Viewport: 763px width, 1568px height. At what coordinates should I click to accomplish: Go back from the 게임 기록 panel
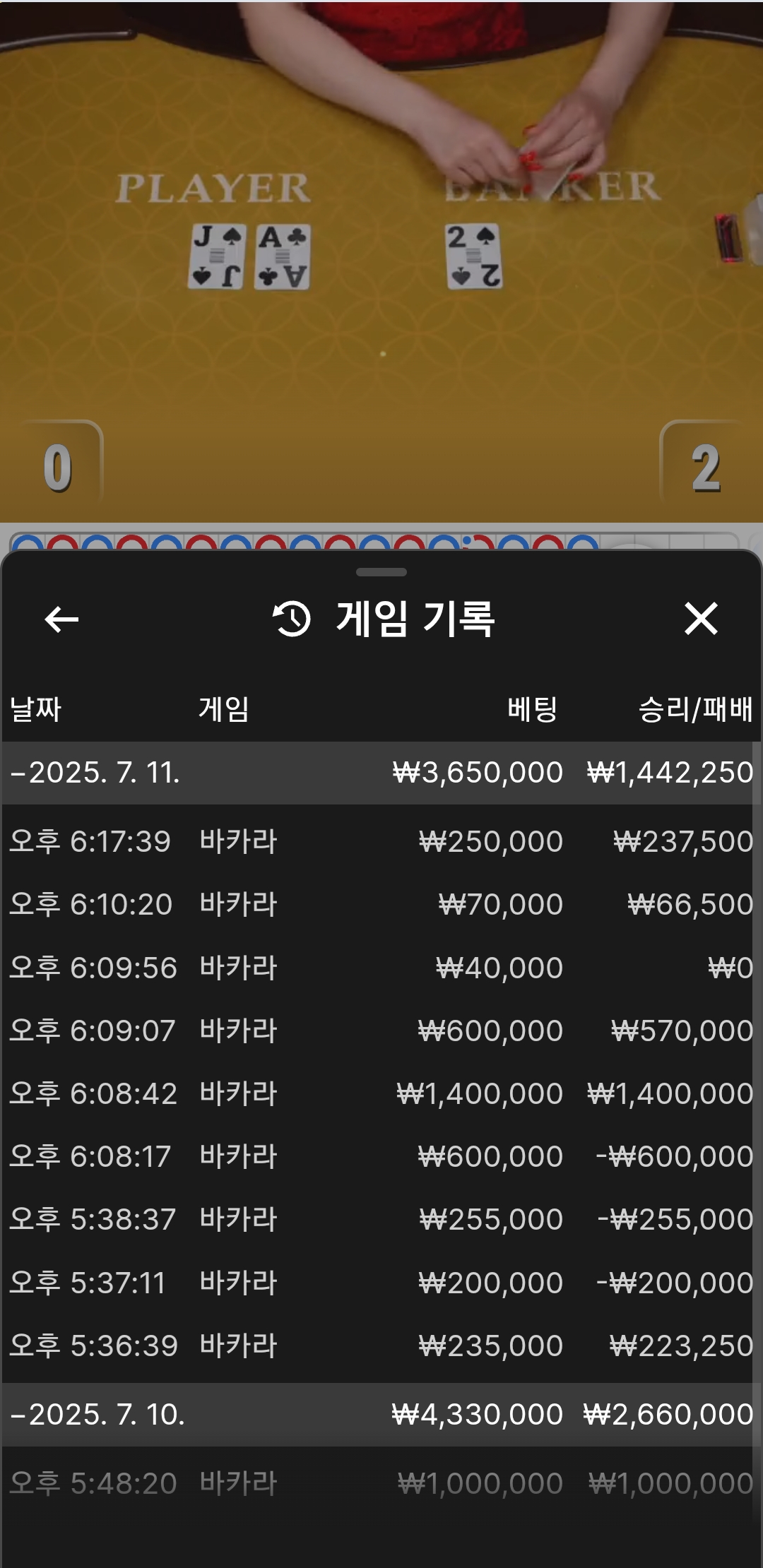[61, 619]
